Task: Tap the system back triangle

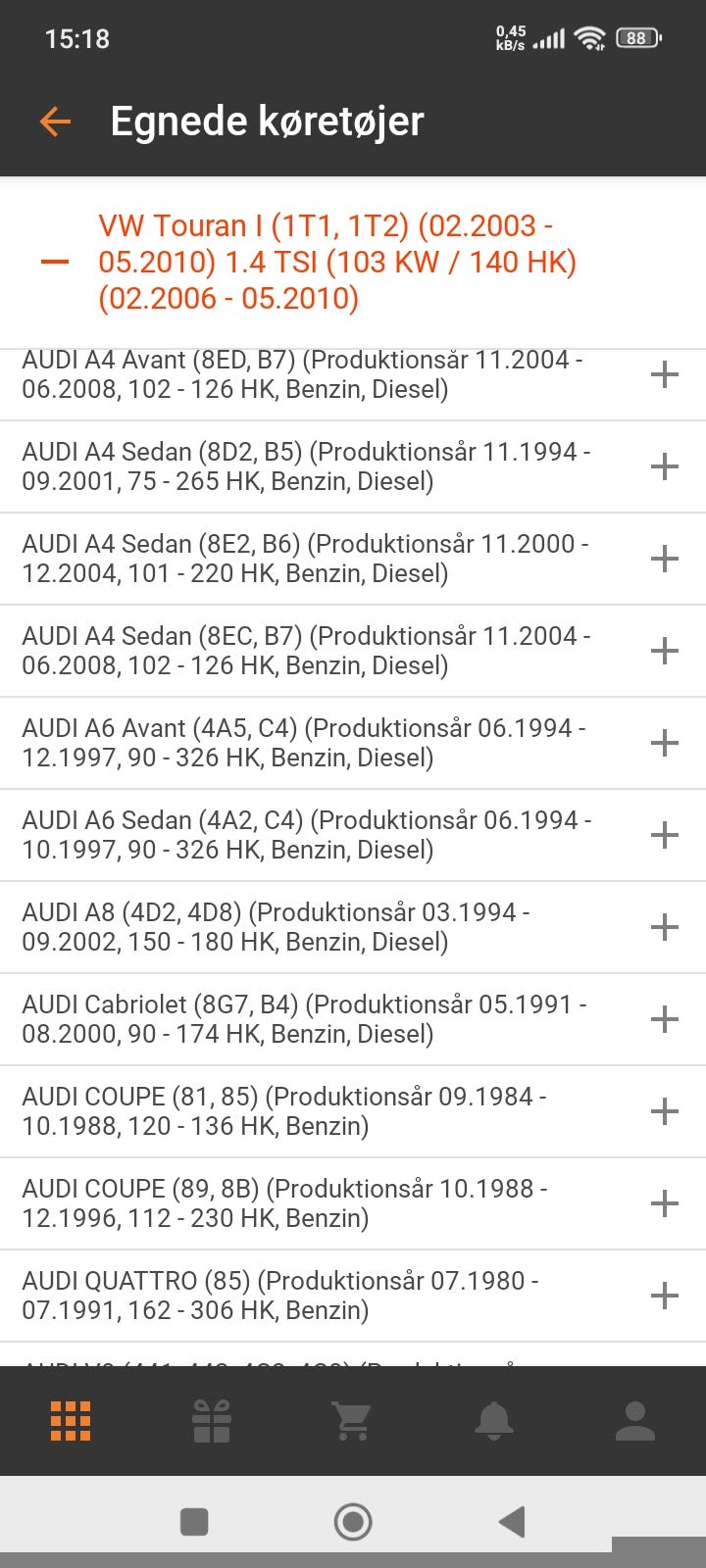Action: (512, 1522)
